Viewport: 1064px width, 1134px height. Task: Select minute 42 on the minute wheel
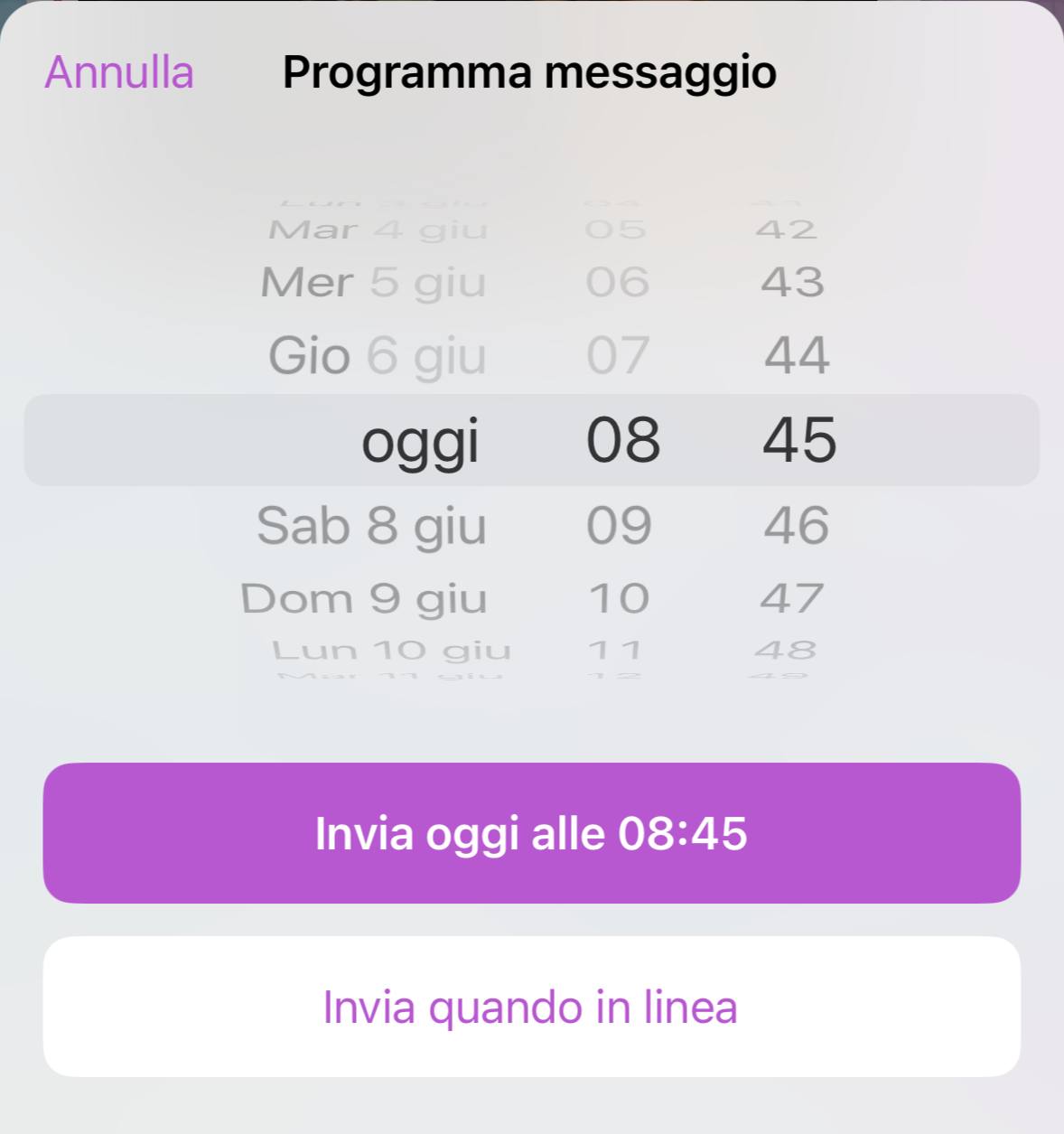[786, 228]
